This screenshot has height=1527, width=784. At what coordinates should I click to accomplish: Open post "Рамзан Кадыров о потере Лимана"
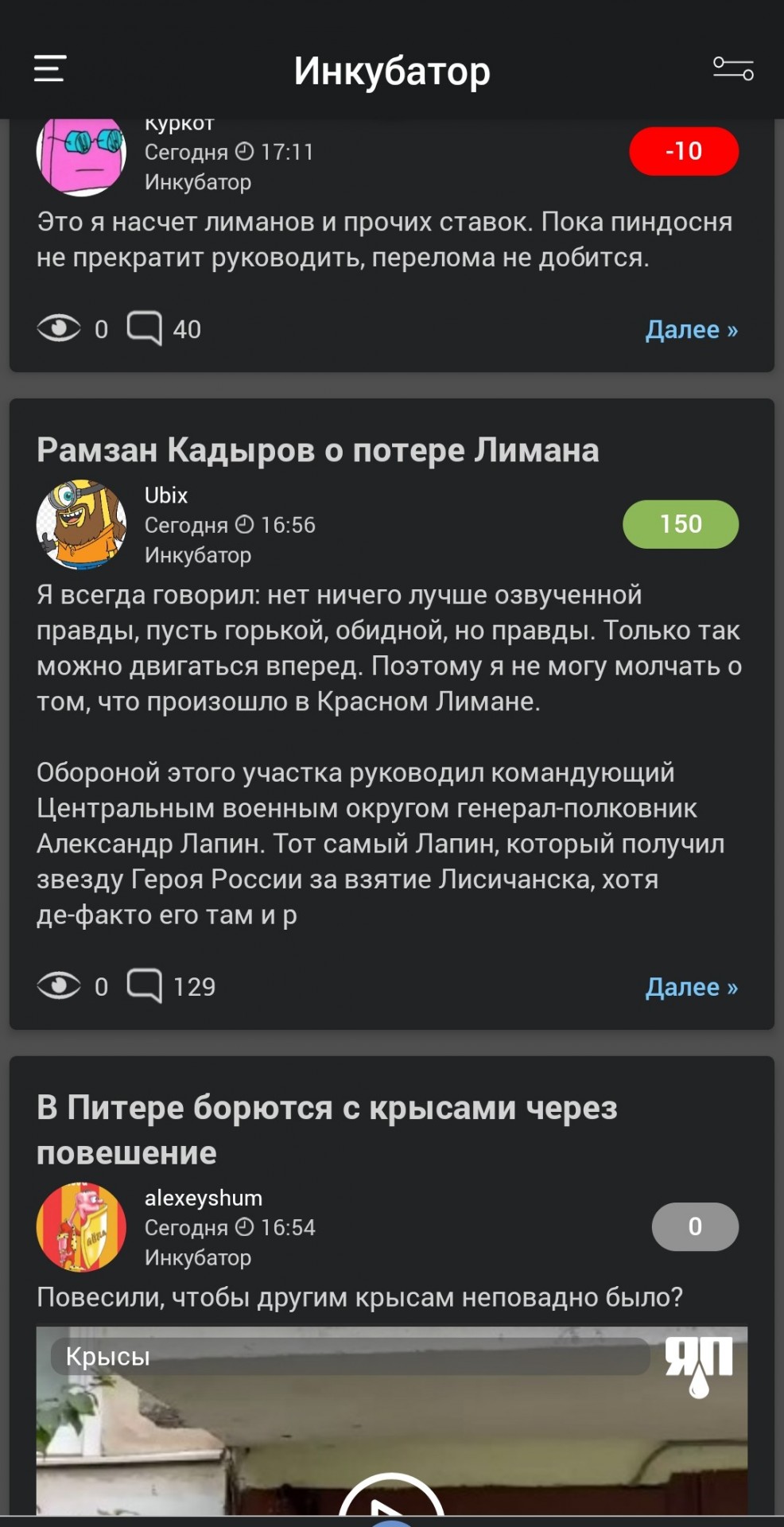[x=318, y=450]
